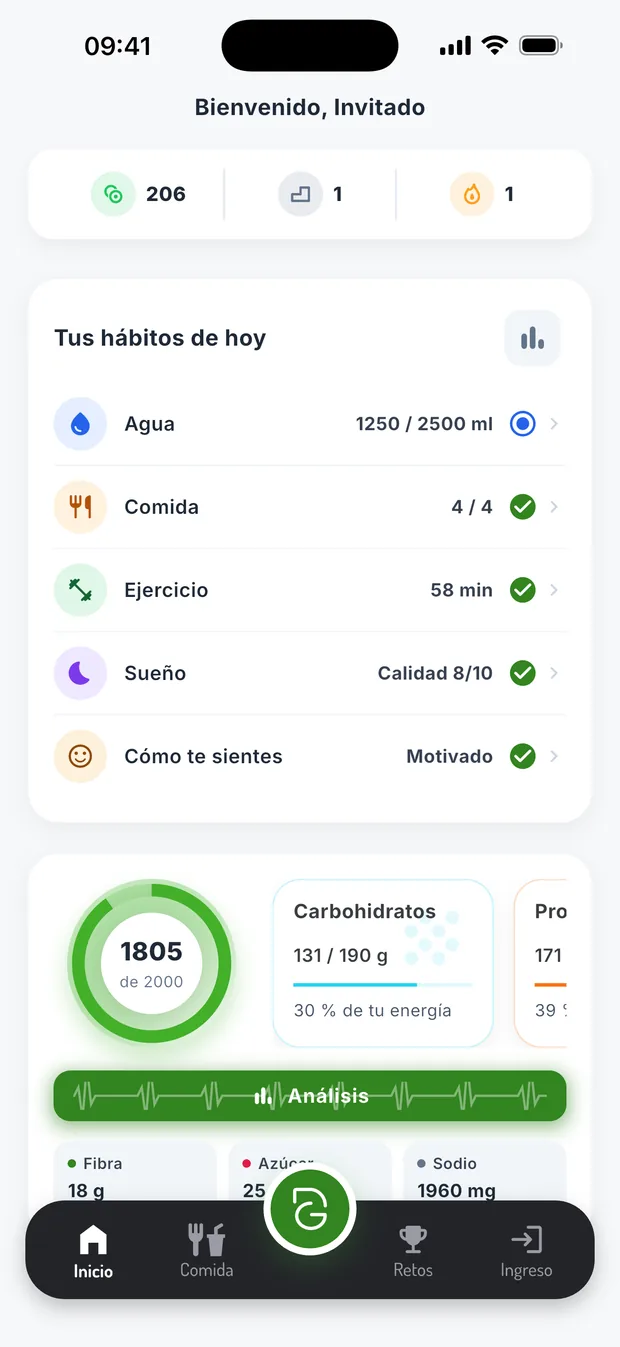Open the Sueño habit row
Viewport: 620px width, 1347px height.
[309, 673]
